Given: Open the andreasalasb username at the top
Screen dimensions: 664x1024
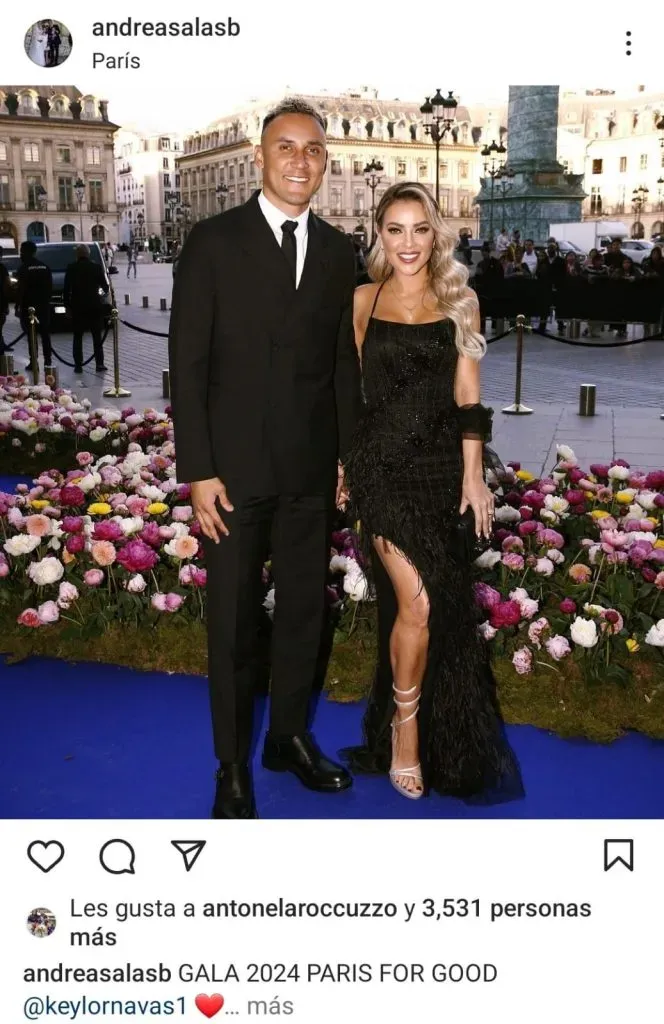Looking at the screenshot, I should coord(166,28).
